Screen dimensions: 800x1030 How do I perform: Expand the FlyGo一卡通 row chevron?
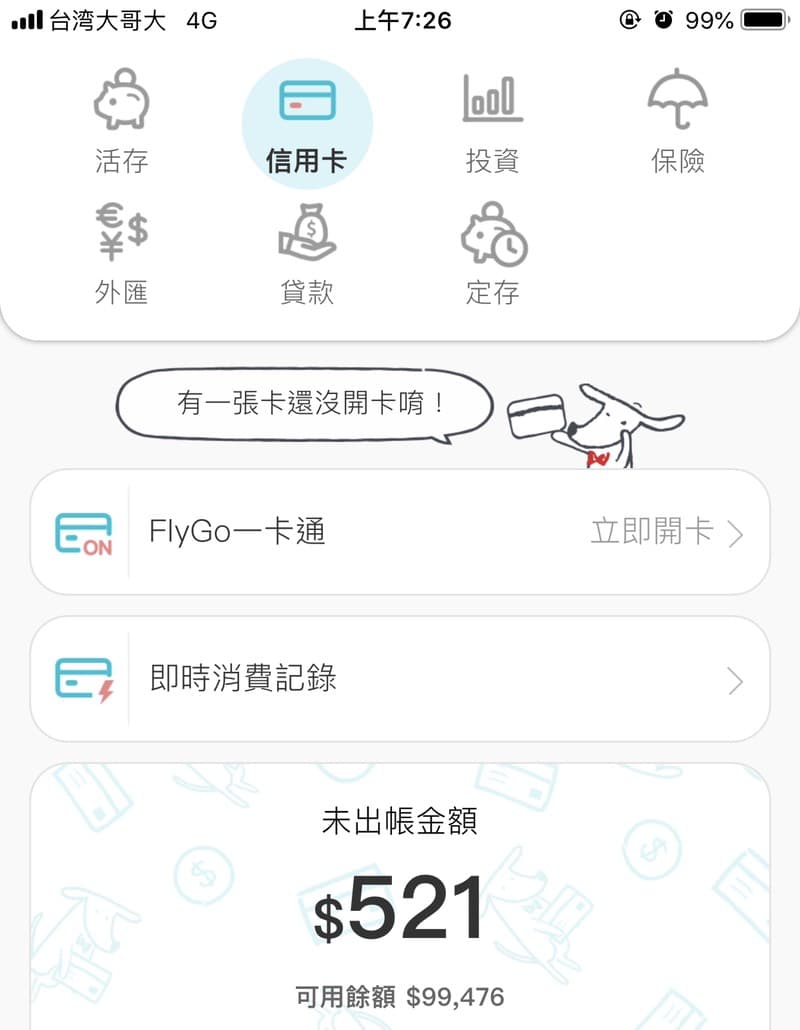[736, 533]
